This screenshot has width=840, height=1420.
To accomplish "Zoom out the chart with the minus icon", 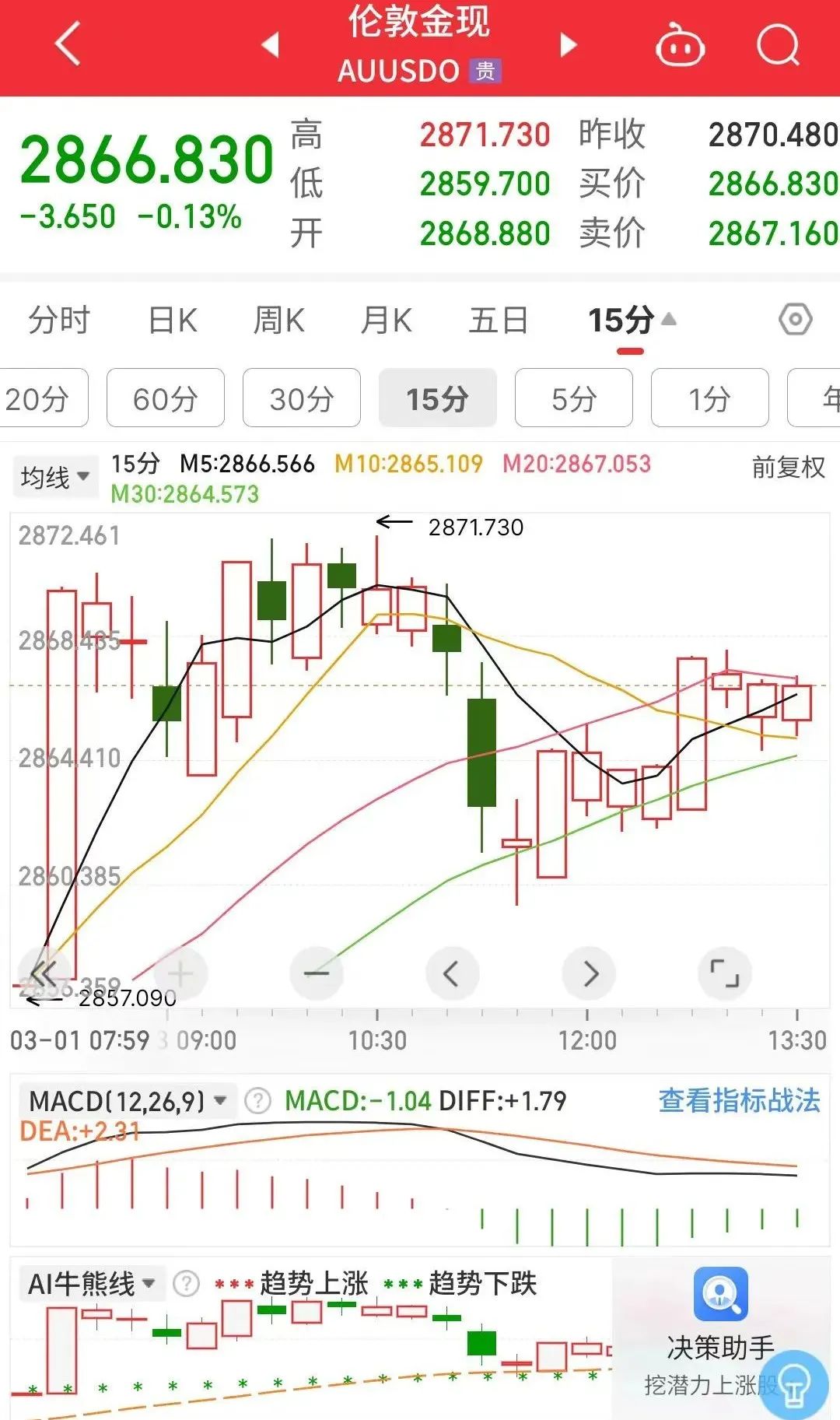I will coord(316,973).
